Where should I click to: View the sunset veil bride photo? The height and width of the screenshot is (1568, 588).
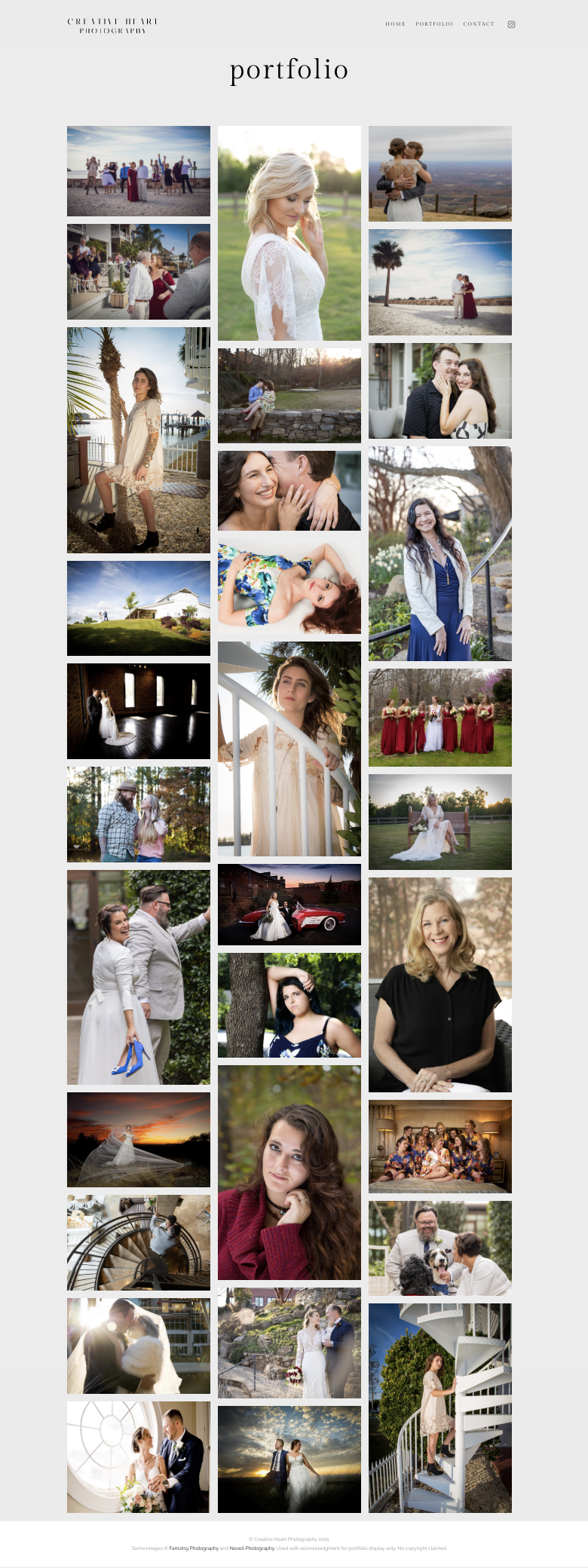pos(139,1139)
